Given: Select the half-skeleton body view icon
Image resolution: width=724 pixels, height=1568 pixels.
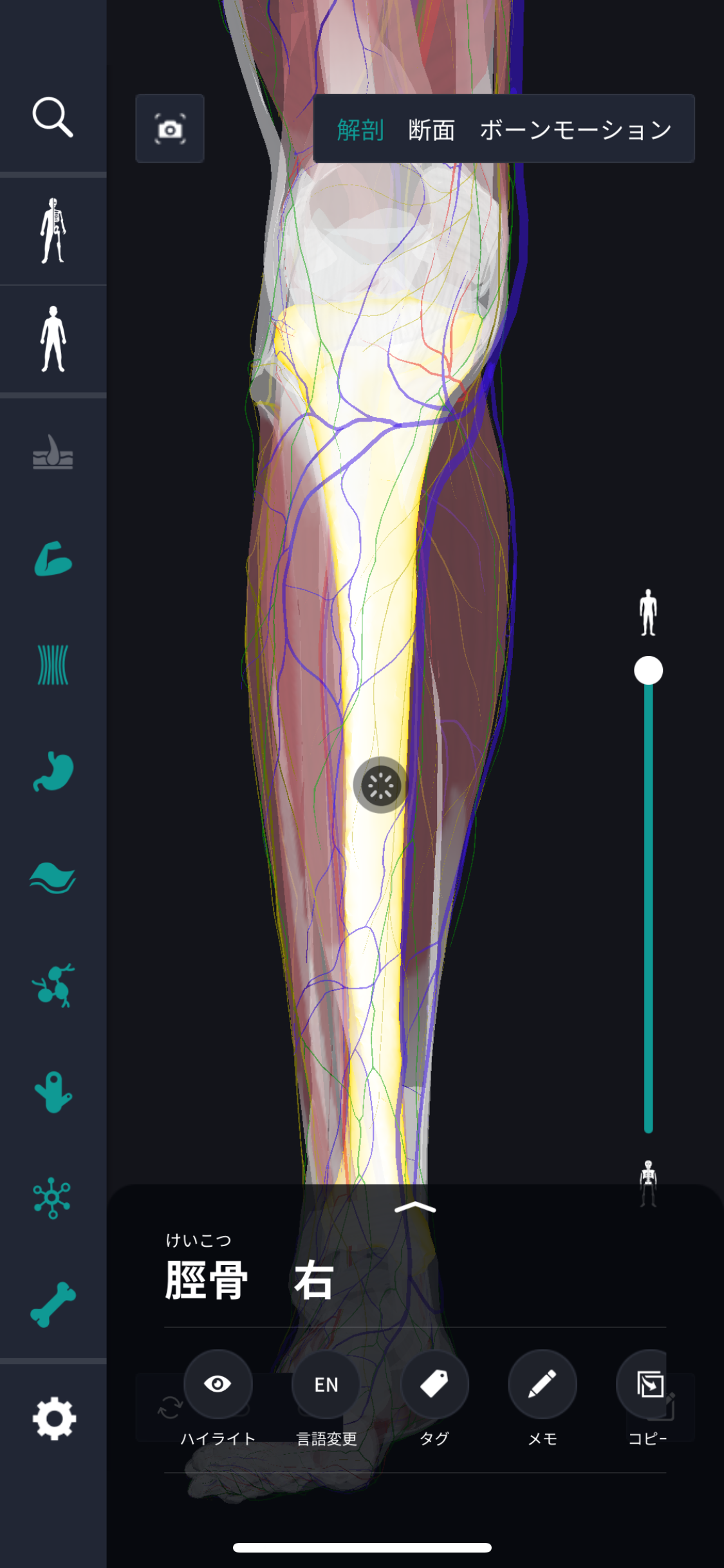Looking at the screenshot, I should tap(53, 230).
